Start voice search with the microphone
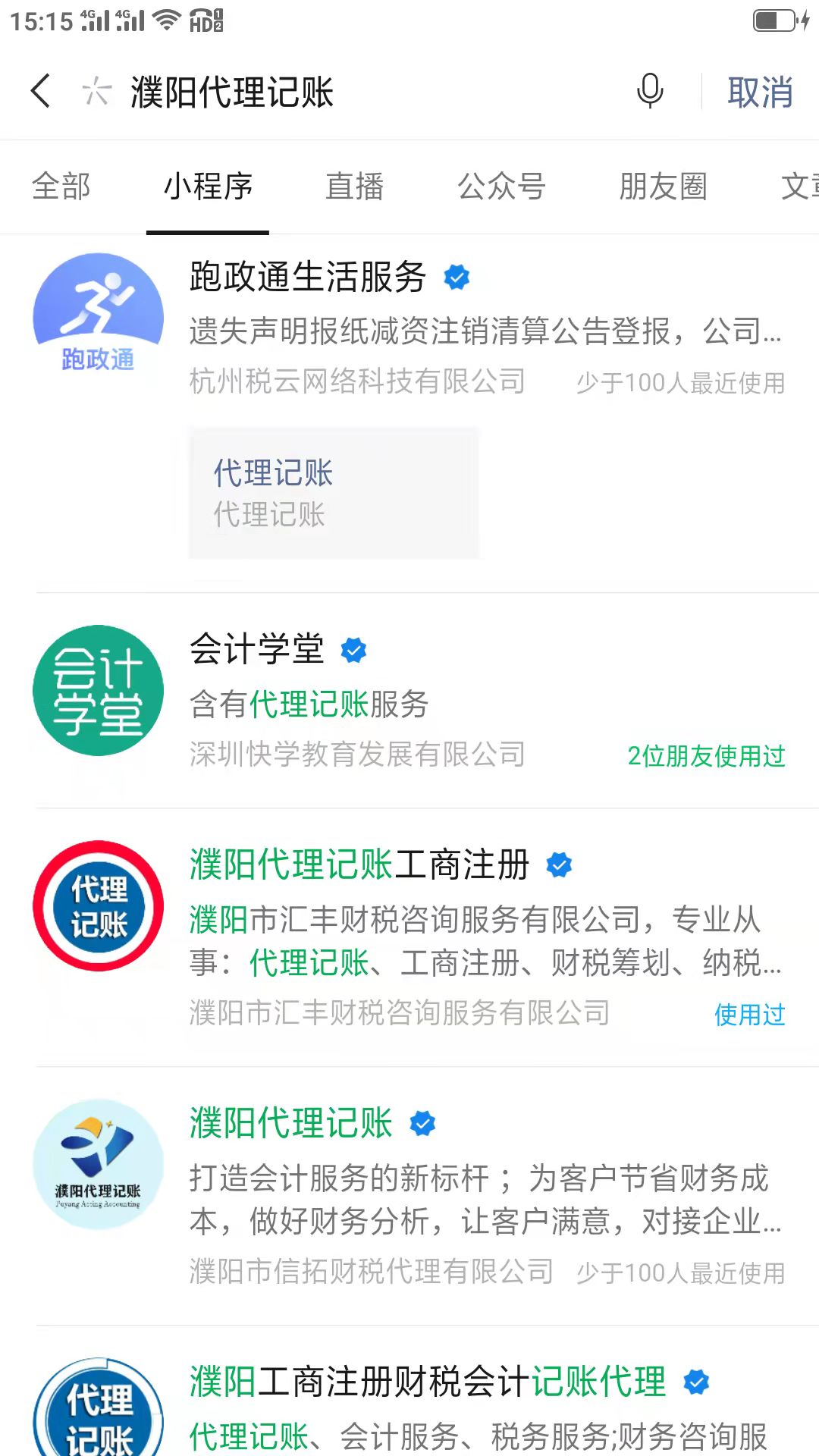819x1456 pixels. (x=650, y=92)
